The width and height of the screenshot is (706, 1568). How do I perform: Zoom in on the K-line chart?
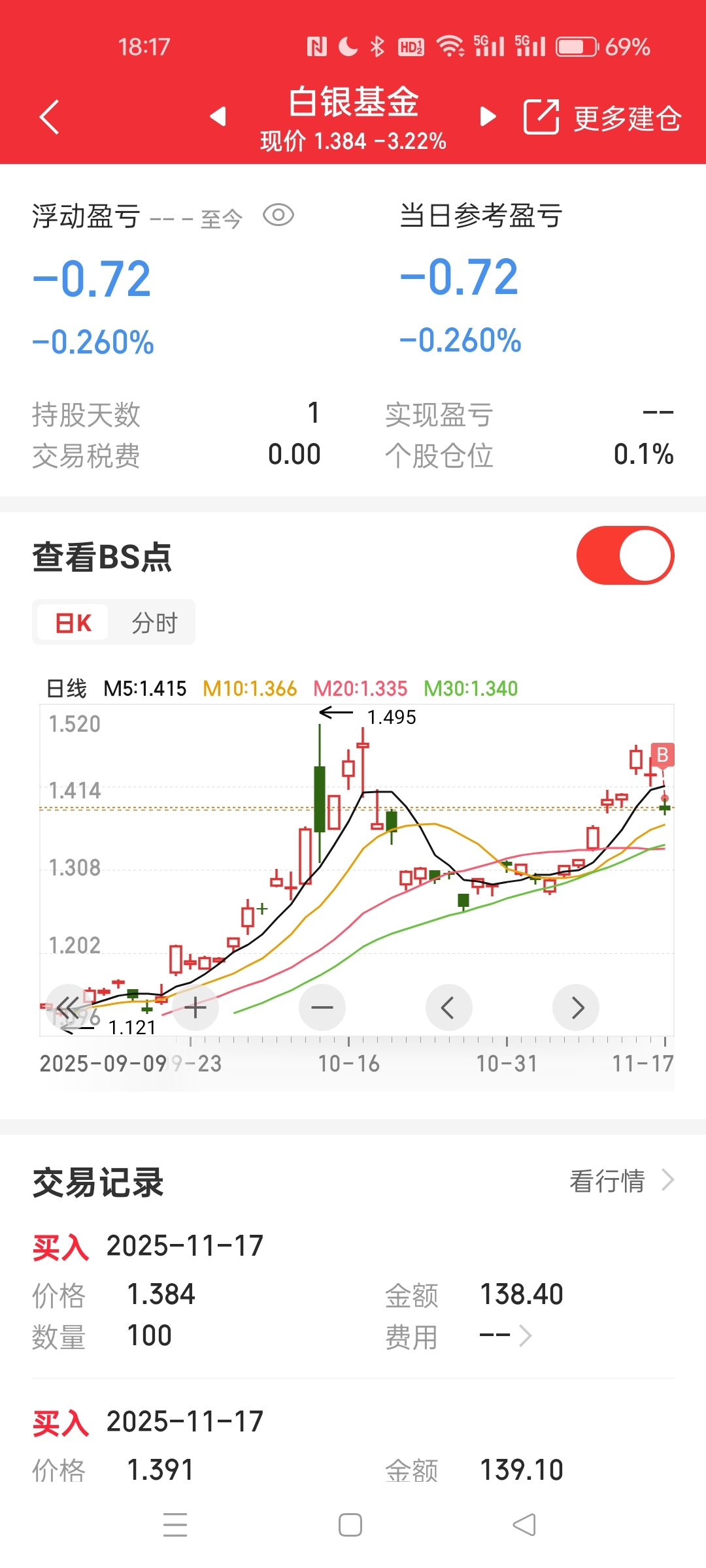[x=195, y=1007]
